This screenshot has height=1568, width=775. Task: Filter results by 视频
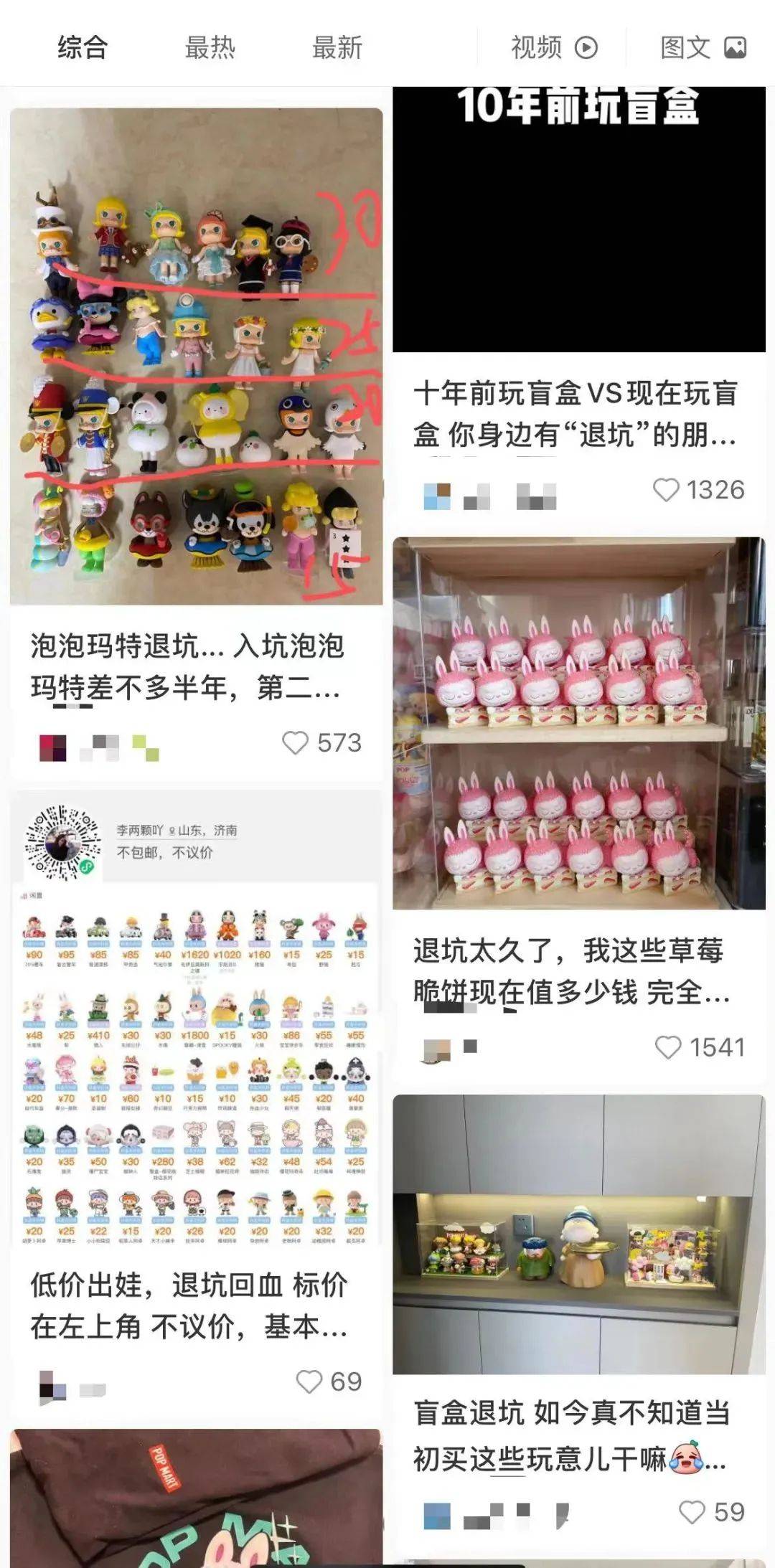click(553, 48)
